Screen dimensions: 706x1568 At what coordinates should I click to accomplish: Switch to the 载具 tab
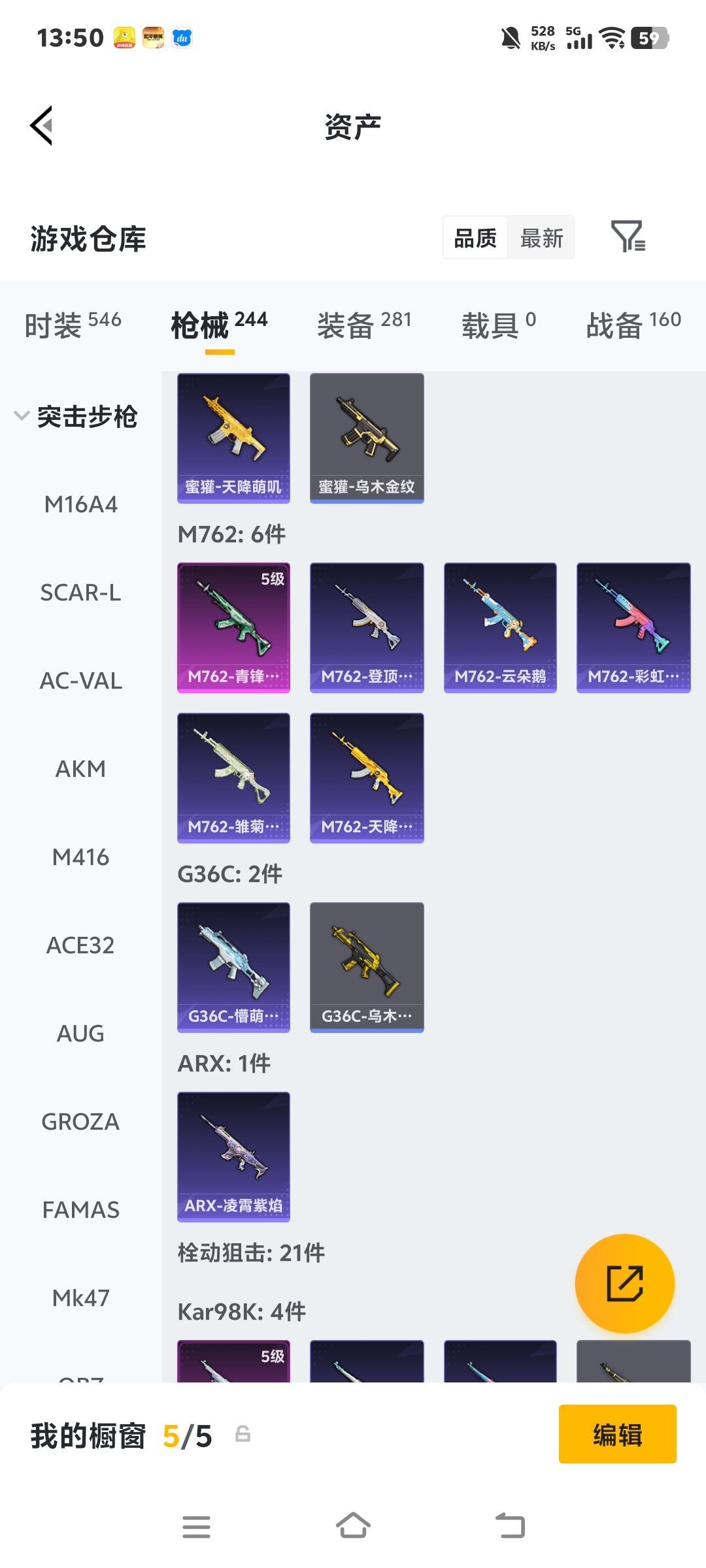click(498, 324)
